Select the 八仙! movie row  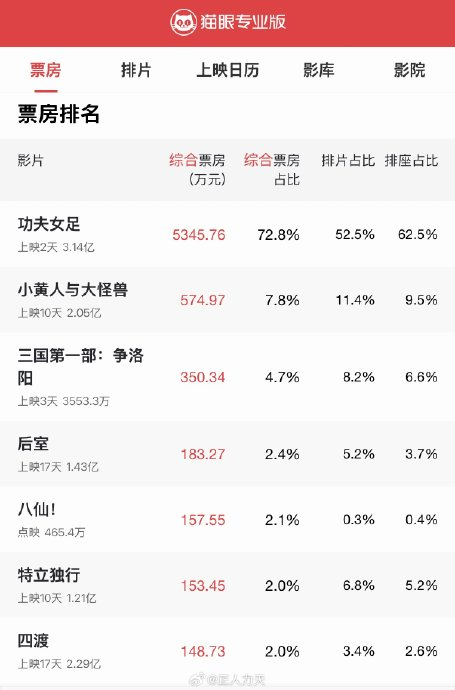[228, 519]
